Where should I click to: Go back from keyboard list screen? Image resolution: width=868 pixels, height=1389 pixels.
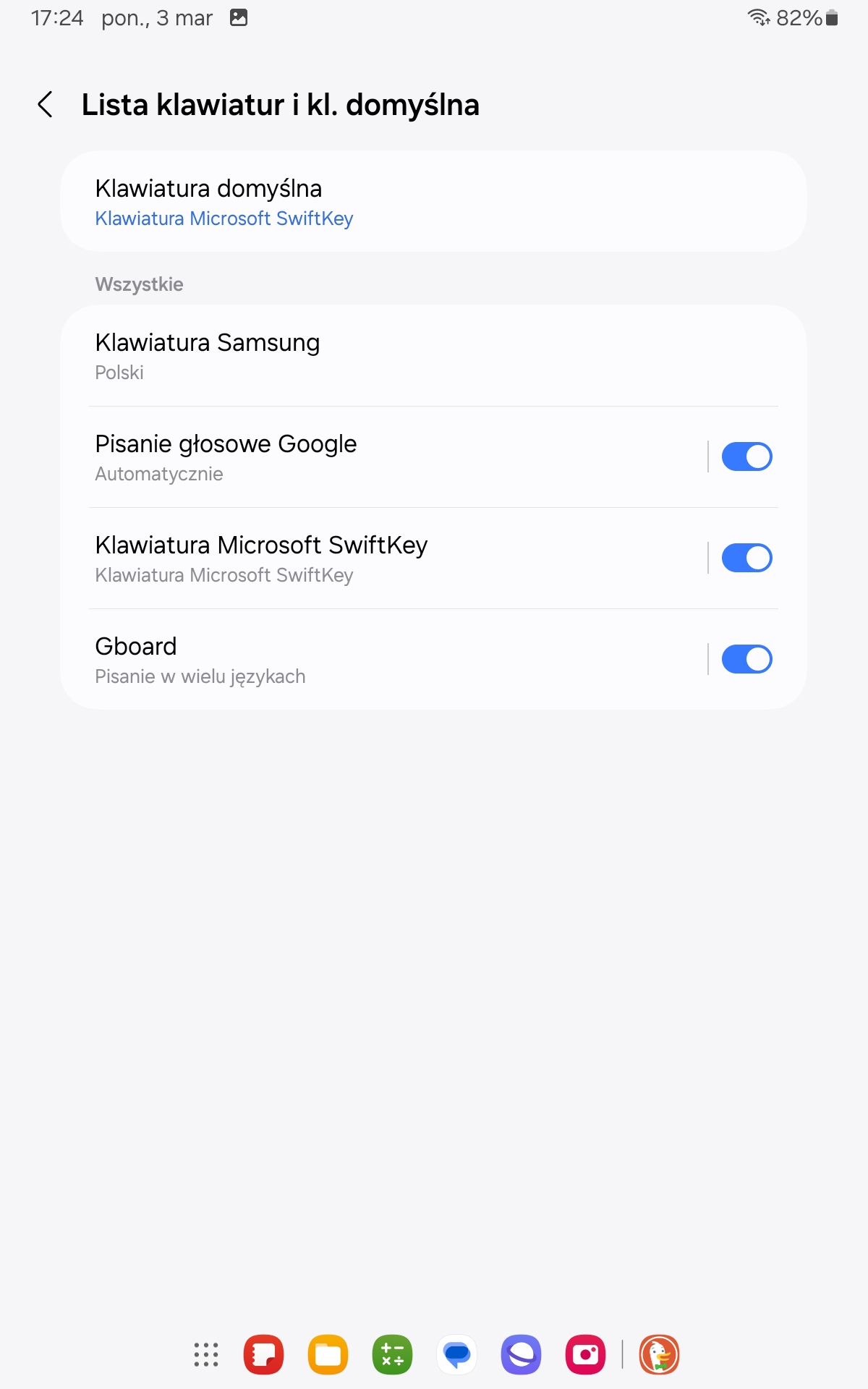[x=46, y=105]
